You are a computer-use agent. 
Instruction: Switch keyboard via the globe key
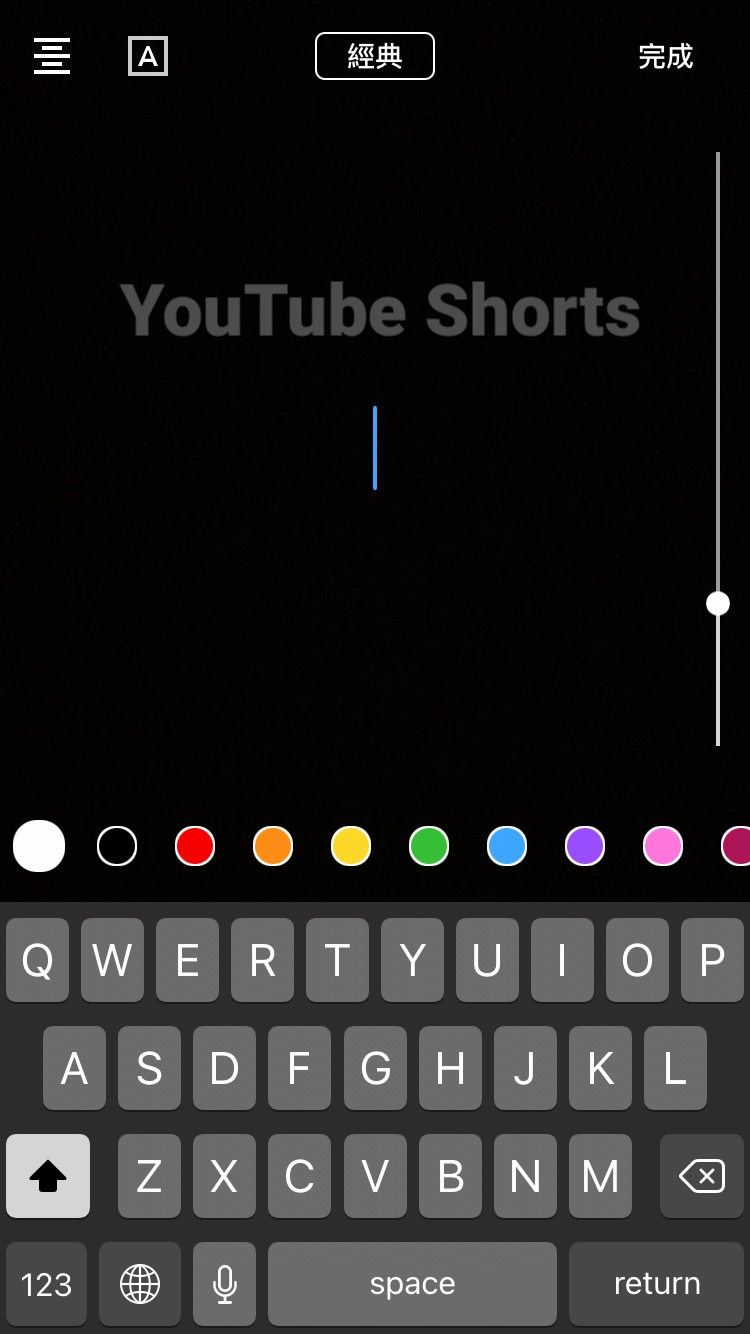[x=140, y=1284]
